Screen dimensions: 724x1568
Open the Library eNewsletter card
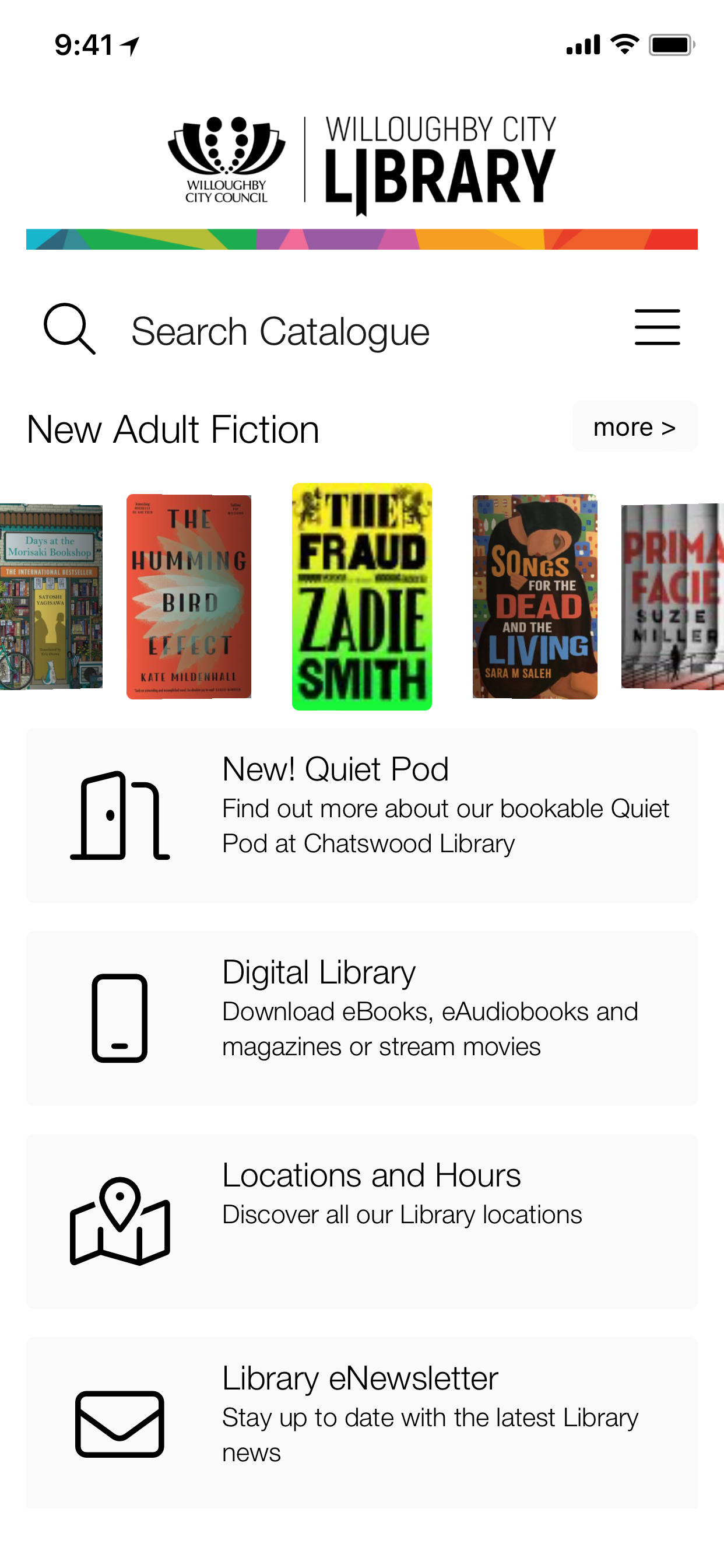362,1423
